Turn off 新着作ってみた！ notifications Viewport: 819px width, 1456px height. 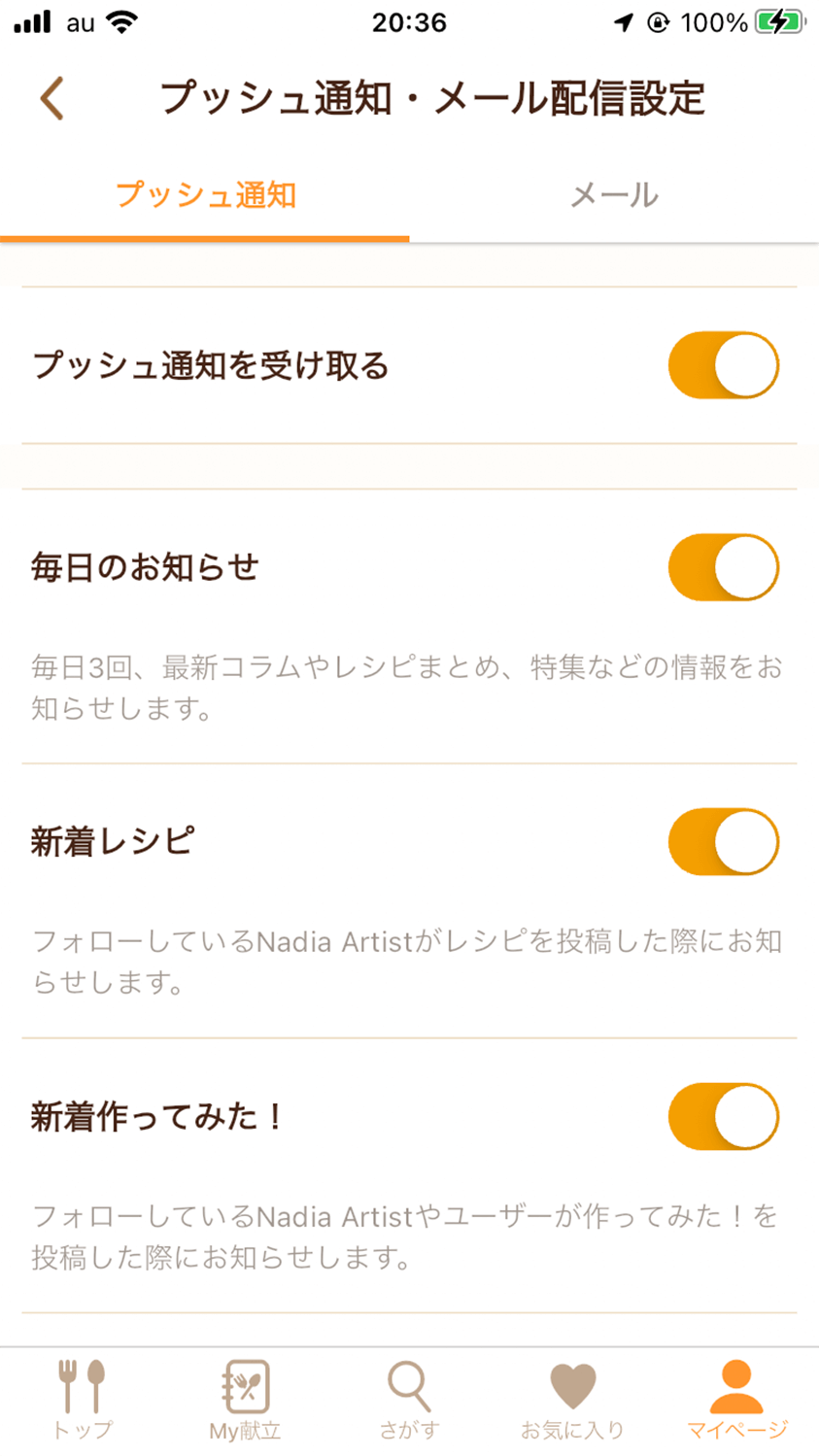pos(724,1117)
